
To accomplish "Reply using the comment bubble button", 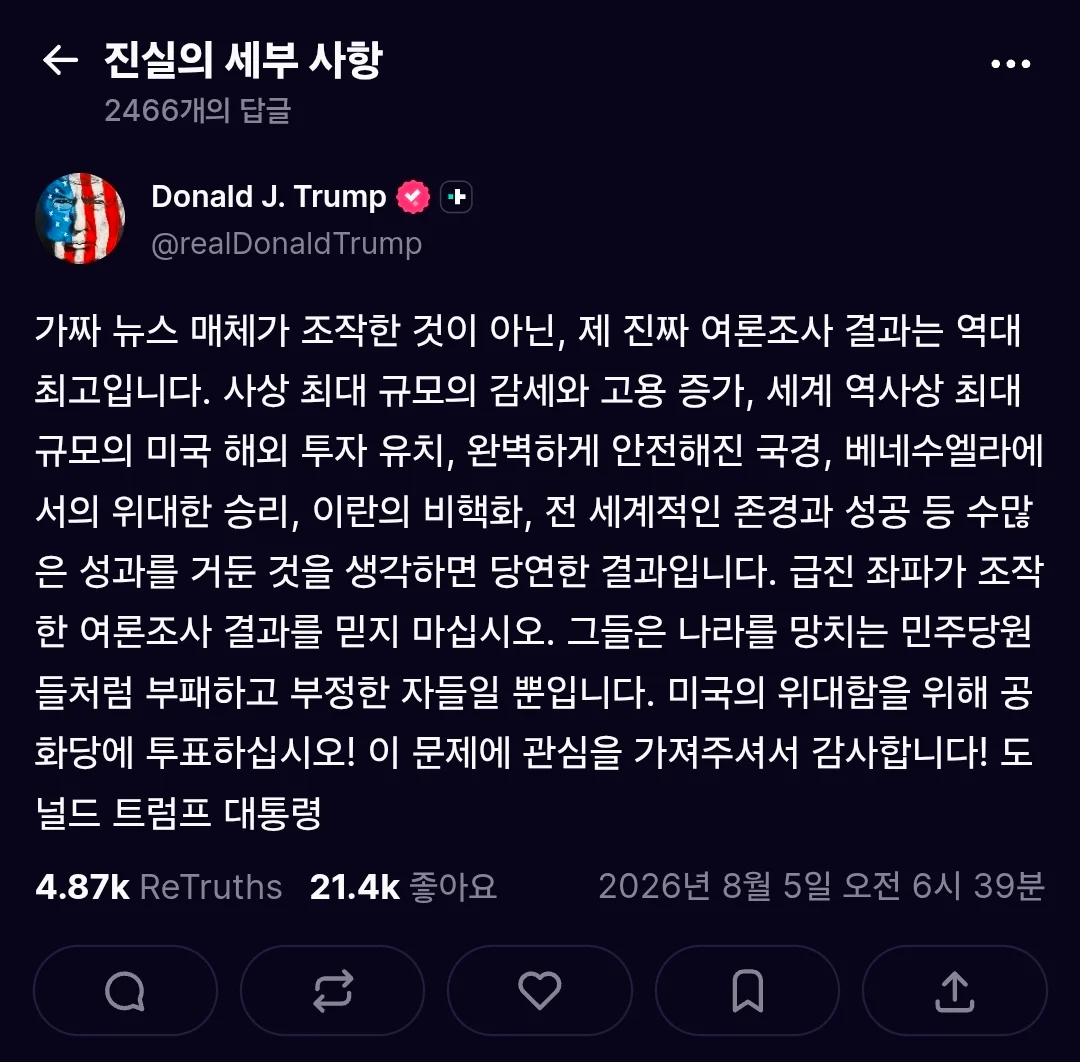I will point(125,990).
